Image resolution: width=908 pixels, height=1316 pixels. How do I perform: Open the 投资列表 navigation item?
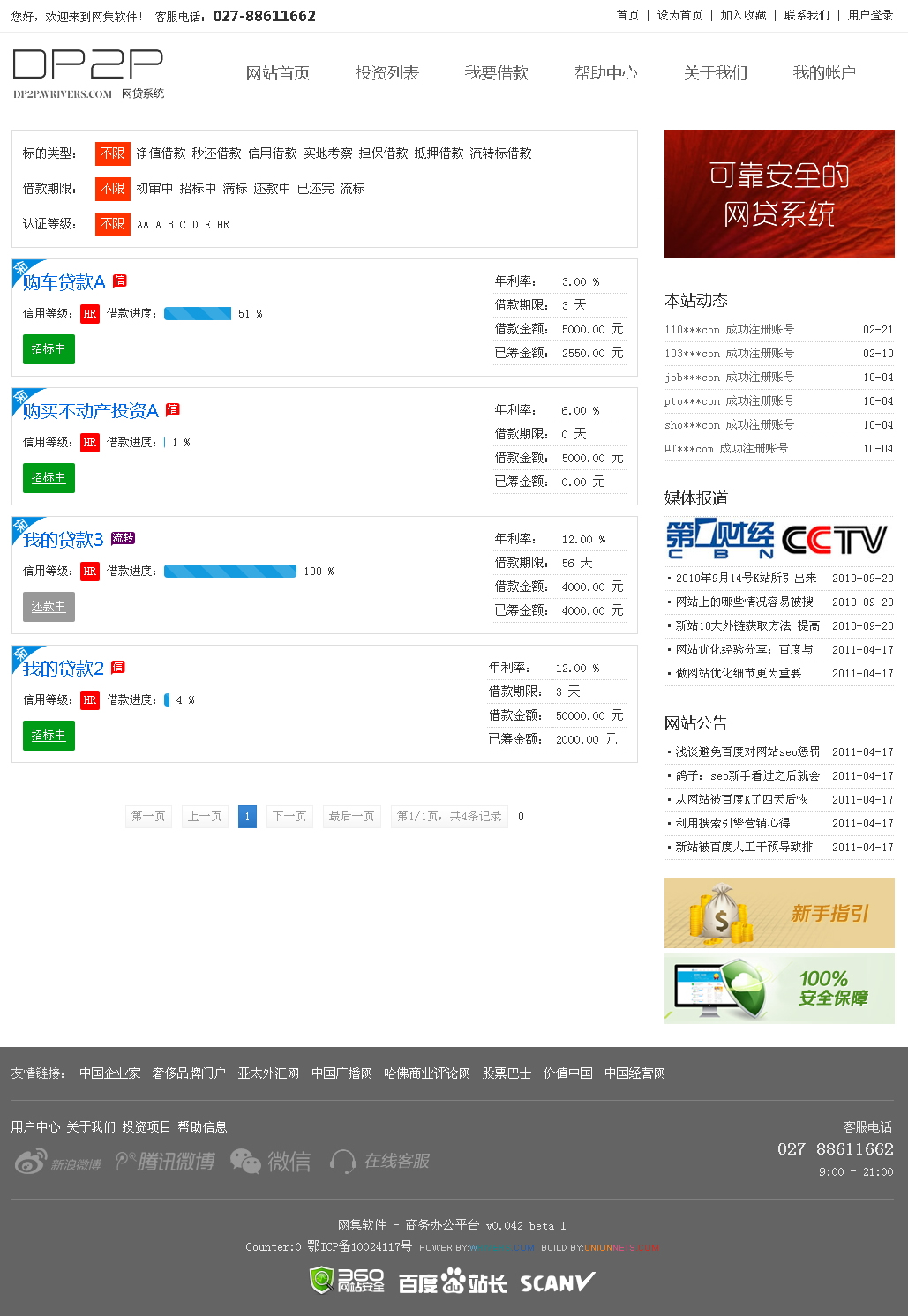386,73
